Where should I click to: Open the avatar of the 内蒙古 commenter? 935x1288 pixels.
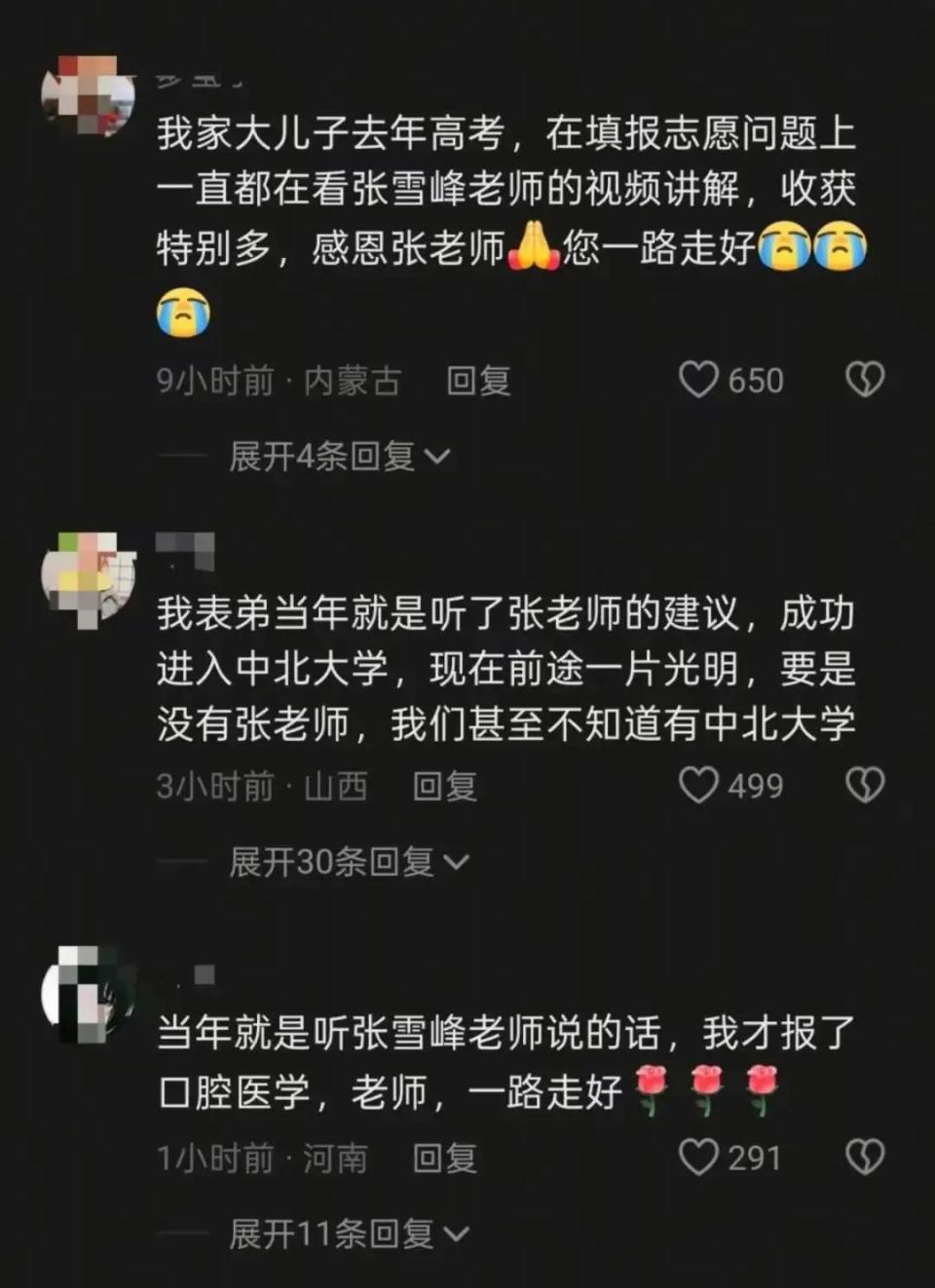[88, 97]
